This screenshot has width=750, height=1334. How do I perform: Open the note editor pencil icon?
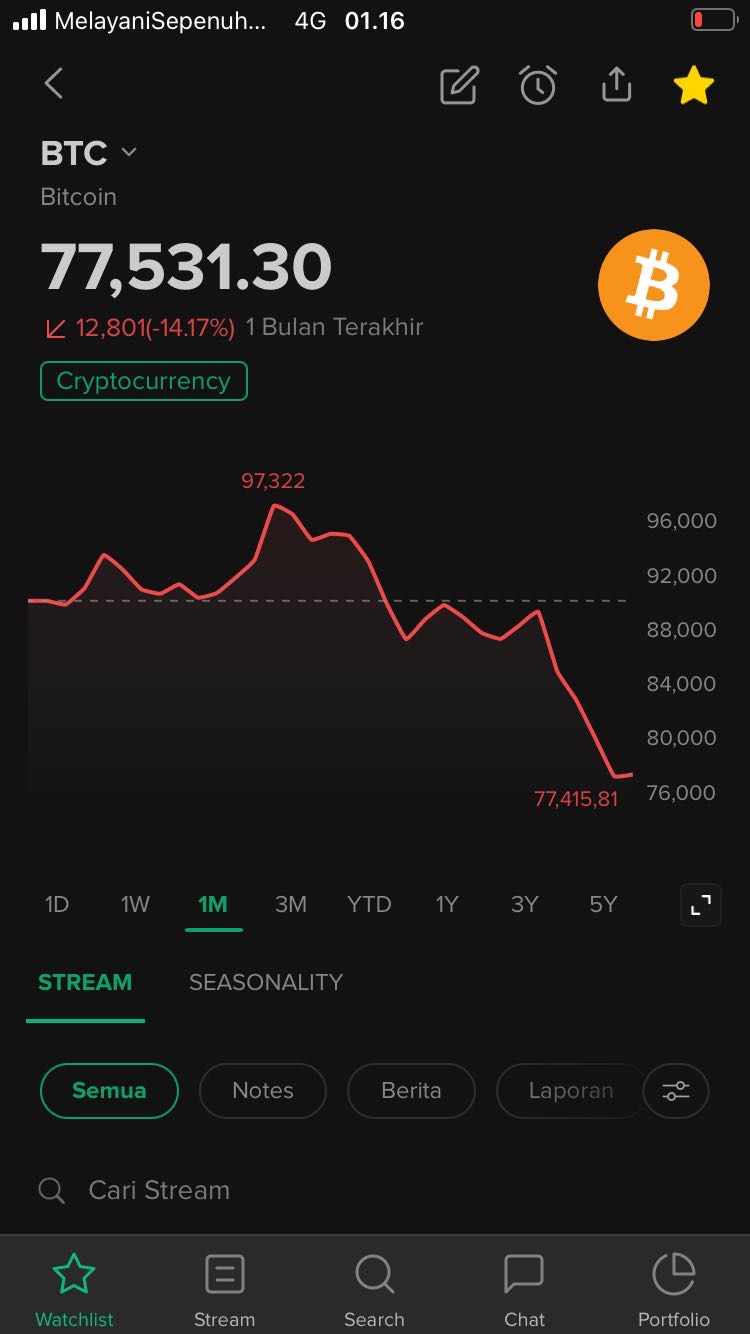coord(460,85)
